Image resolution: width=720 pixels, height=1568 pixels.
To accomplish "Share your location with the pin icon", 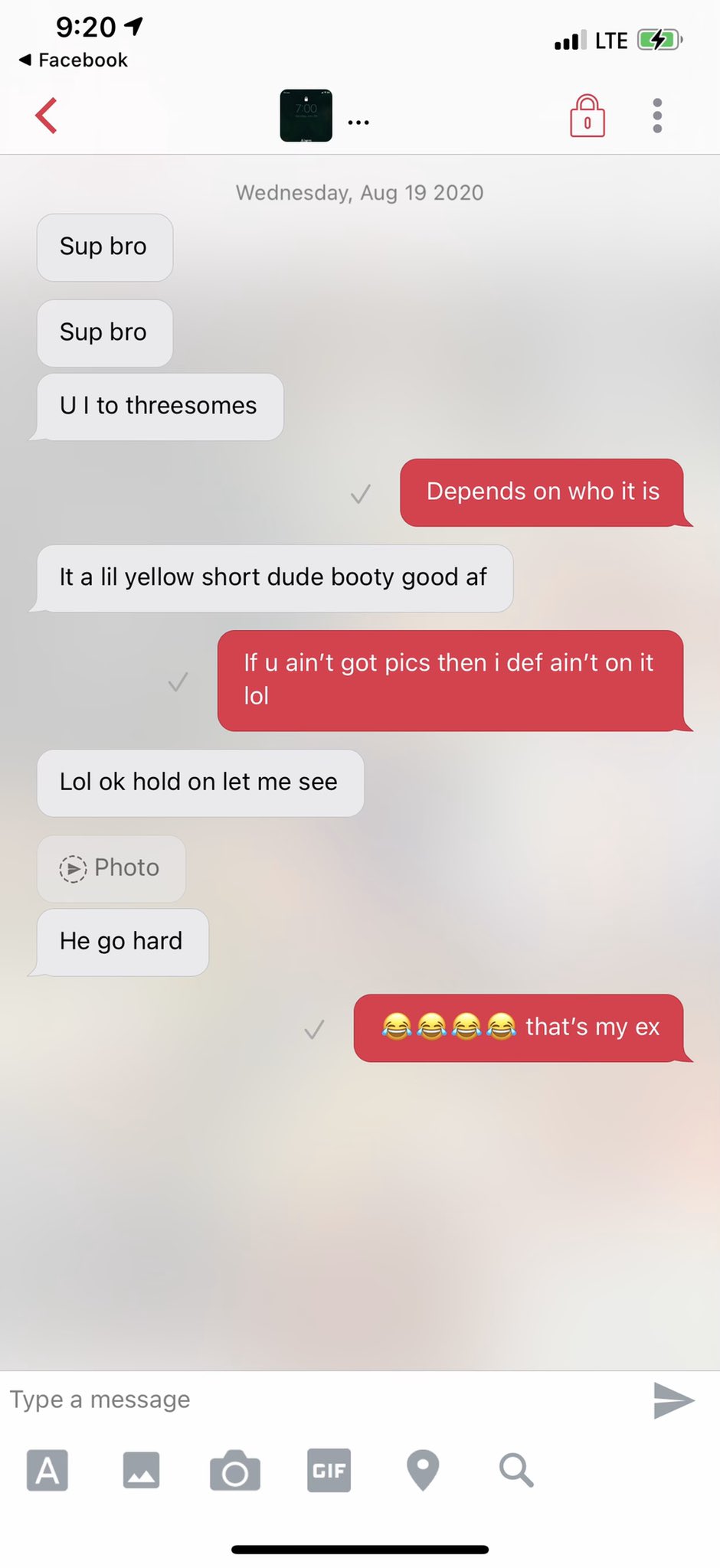I will (422, 1470).
